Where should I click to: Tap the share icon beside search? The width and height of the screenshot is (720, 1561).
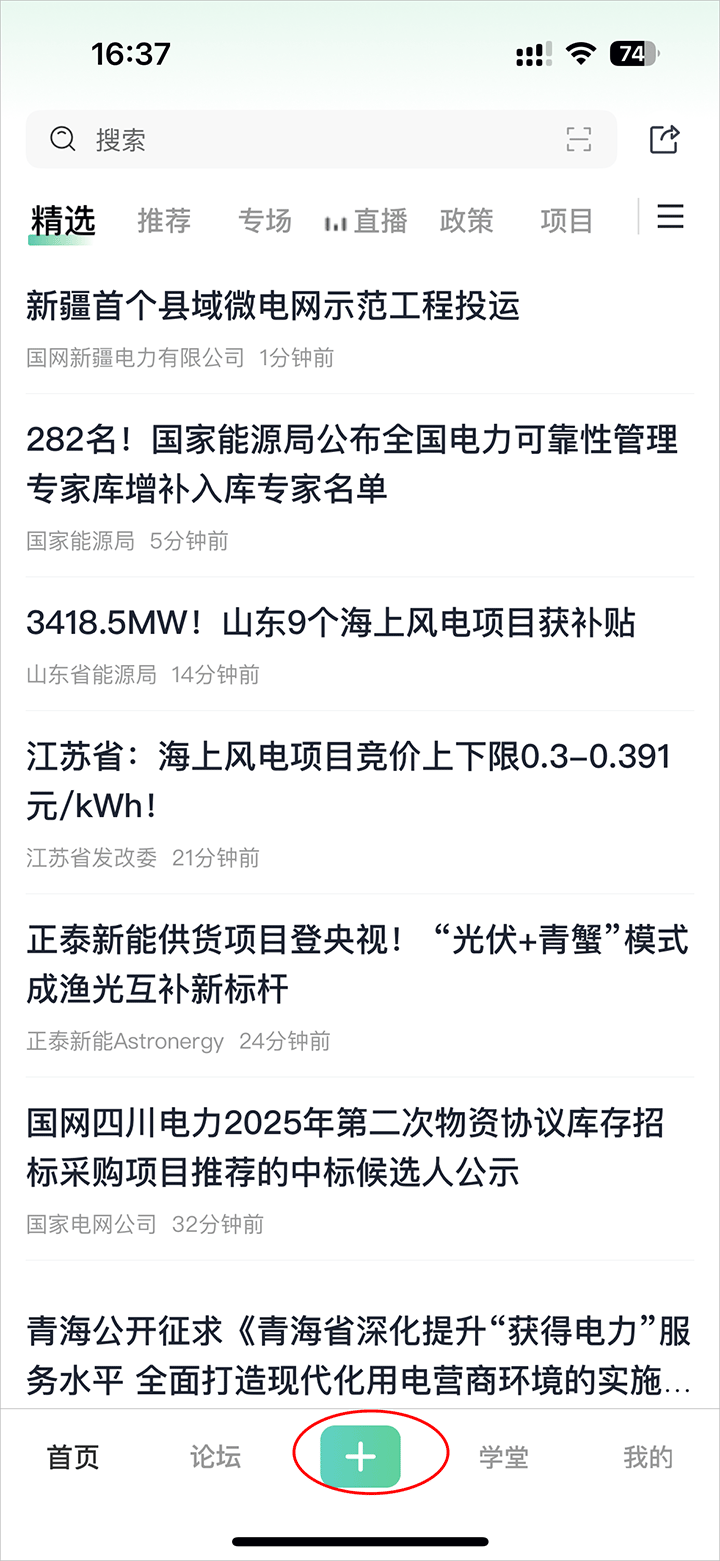click(665, 139)
